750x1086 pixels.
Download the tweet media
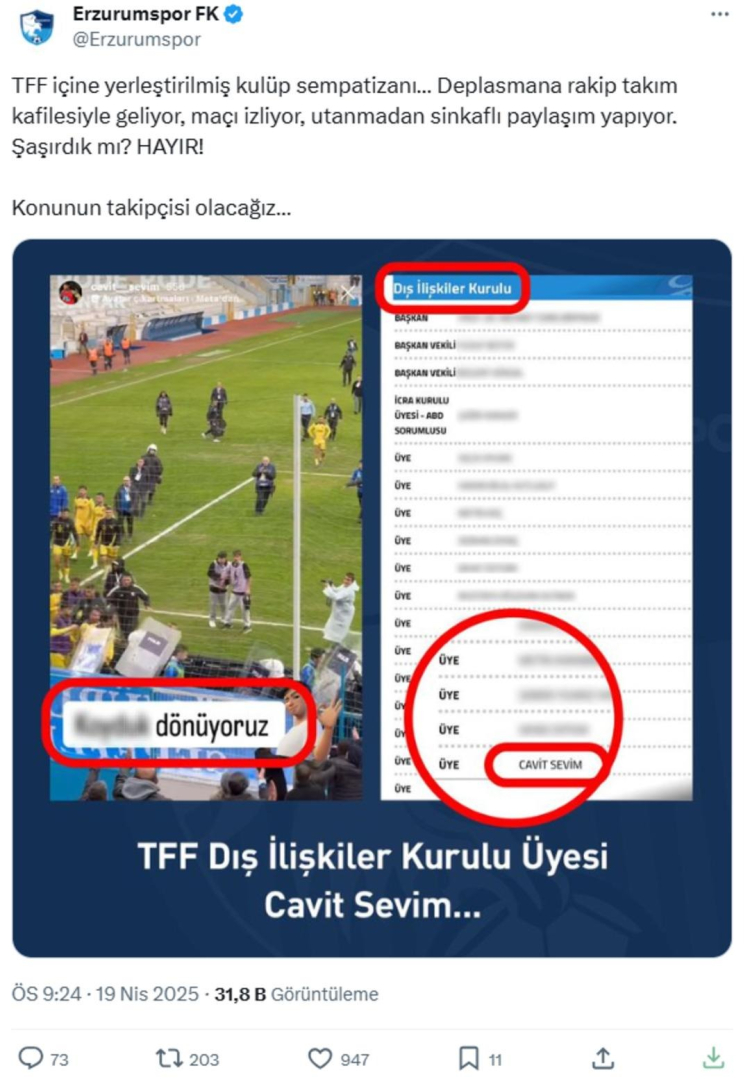point(712,1058)
